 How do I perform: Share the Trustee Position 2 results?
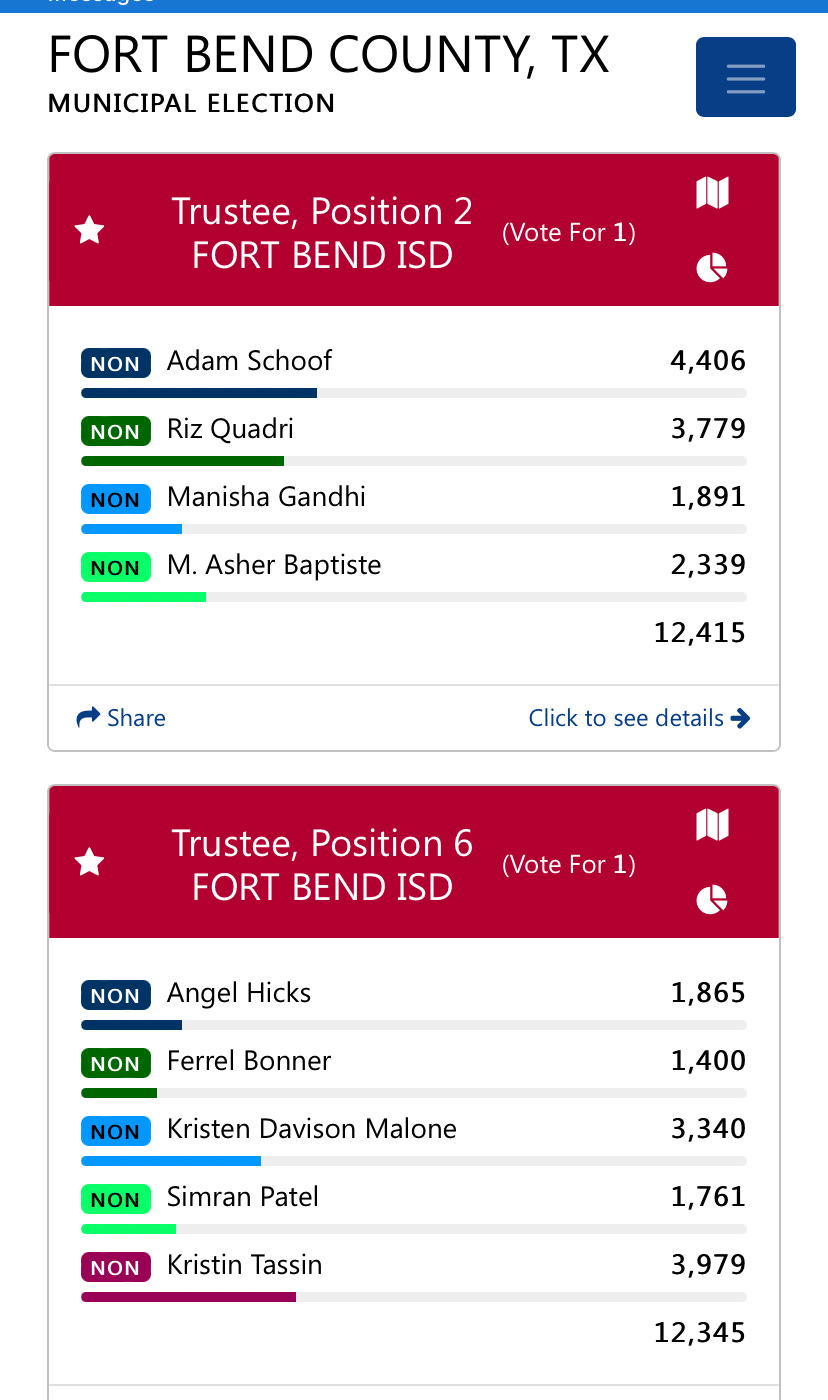[x=121, y=718]
